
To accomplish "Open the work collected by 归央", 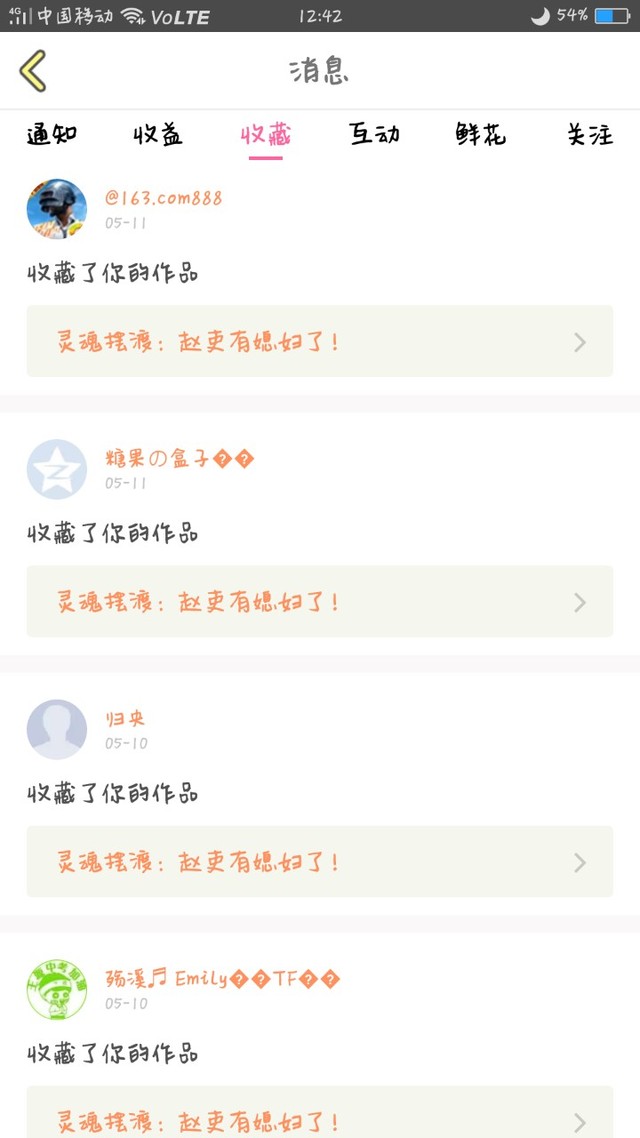I will pyautogui.click(x=320, y=862).
